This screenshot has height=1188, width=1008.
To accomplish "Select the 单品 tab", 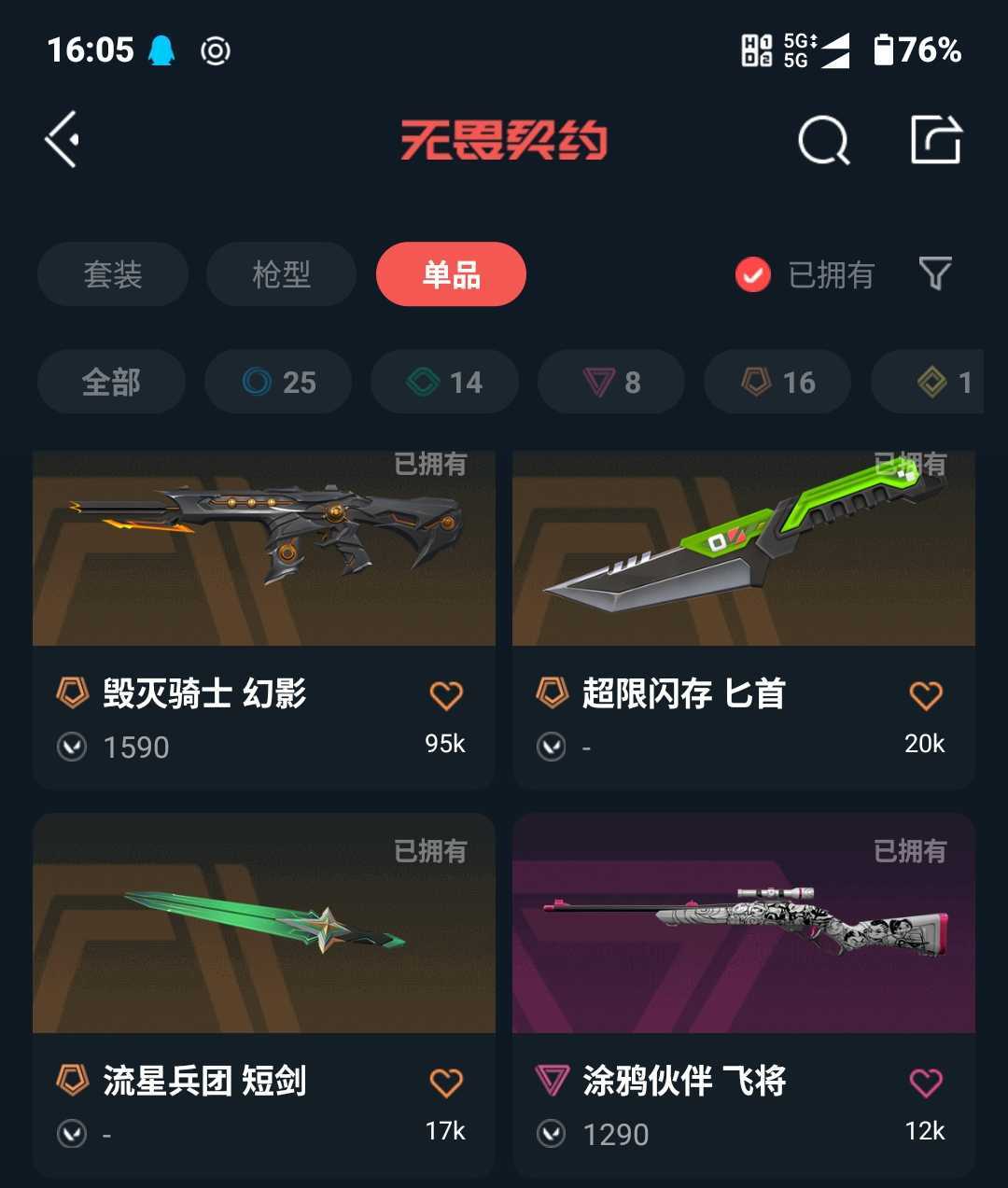I will 451,274.
